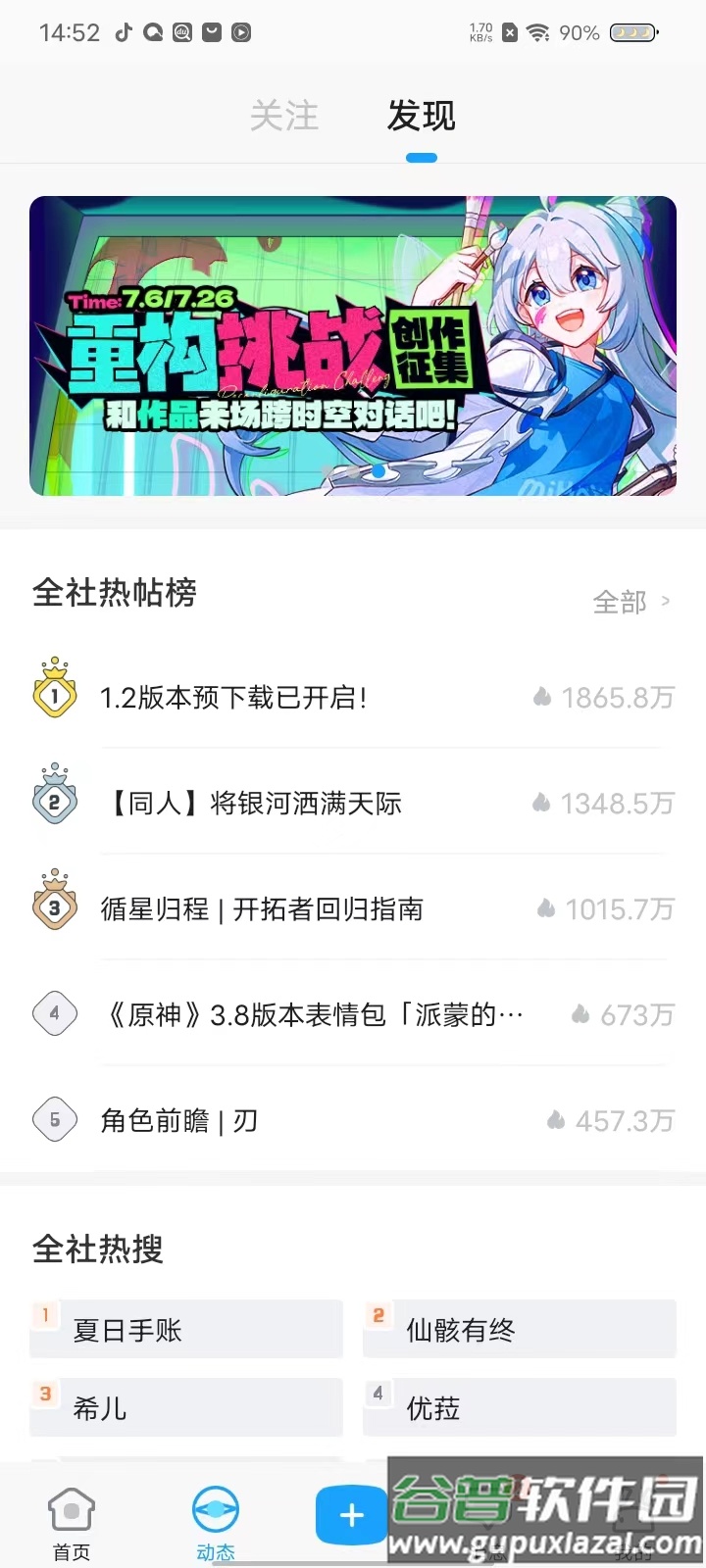Open the 《原神》3.8版本表情包 post
The image size is (706, 1568).
312,1015
